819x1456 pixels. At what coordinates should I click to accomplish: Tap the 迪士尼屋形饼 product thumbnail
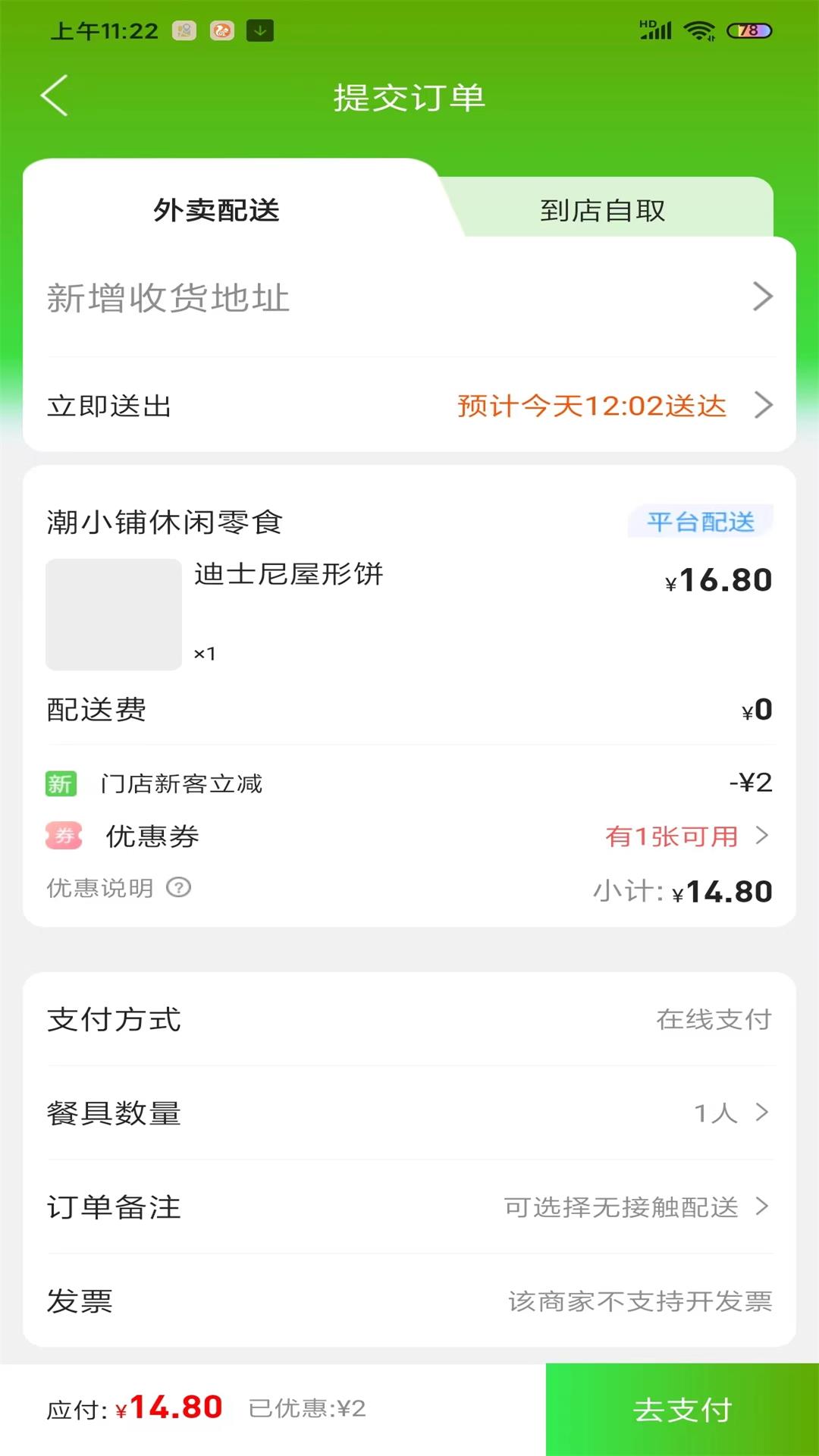tap(112, 614)
